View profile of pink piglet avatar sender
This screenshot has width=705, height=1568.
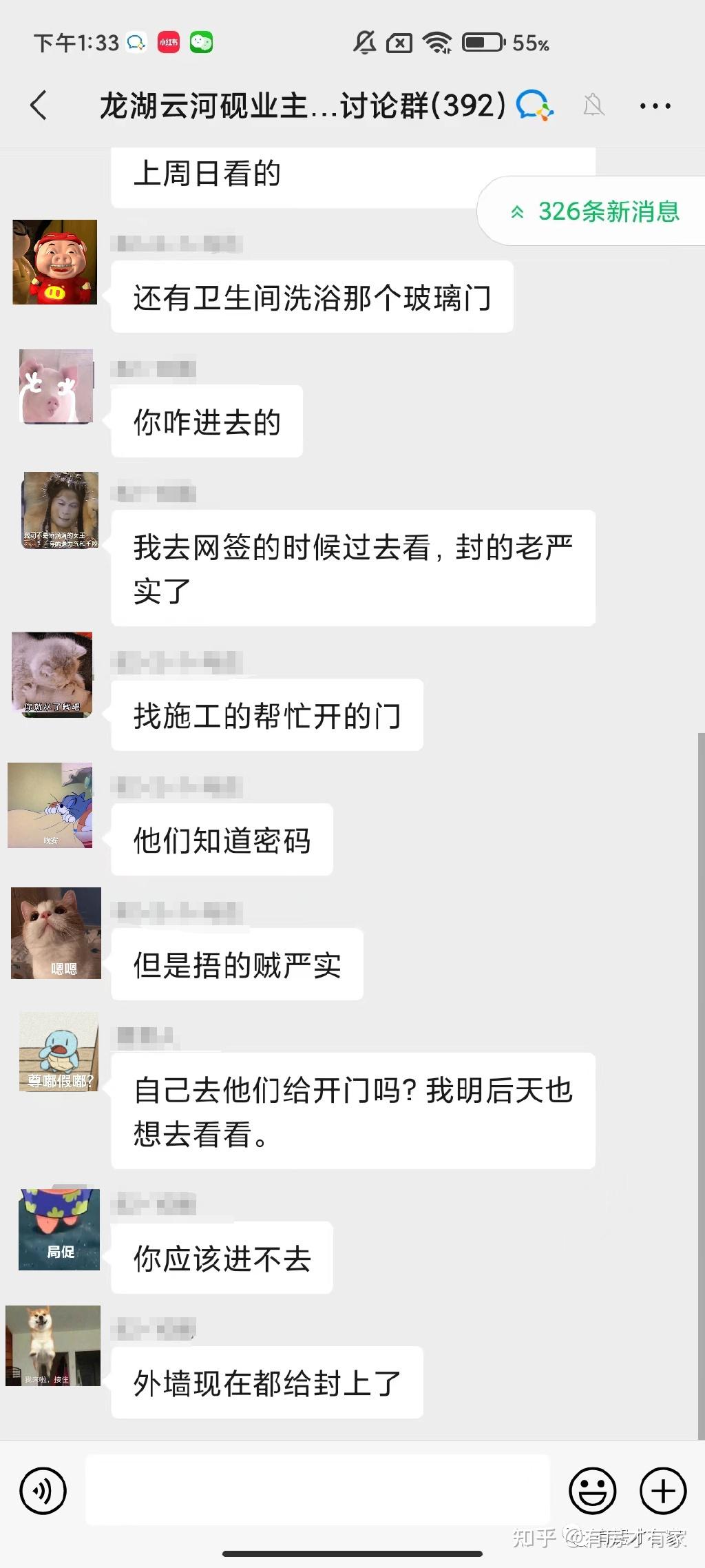[x=56, y=386]
